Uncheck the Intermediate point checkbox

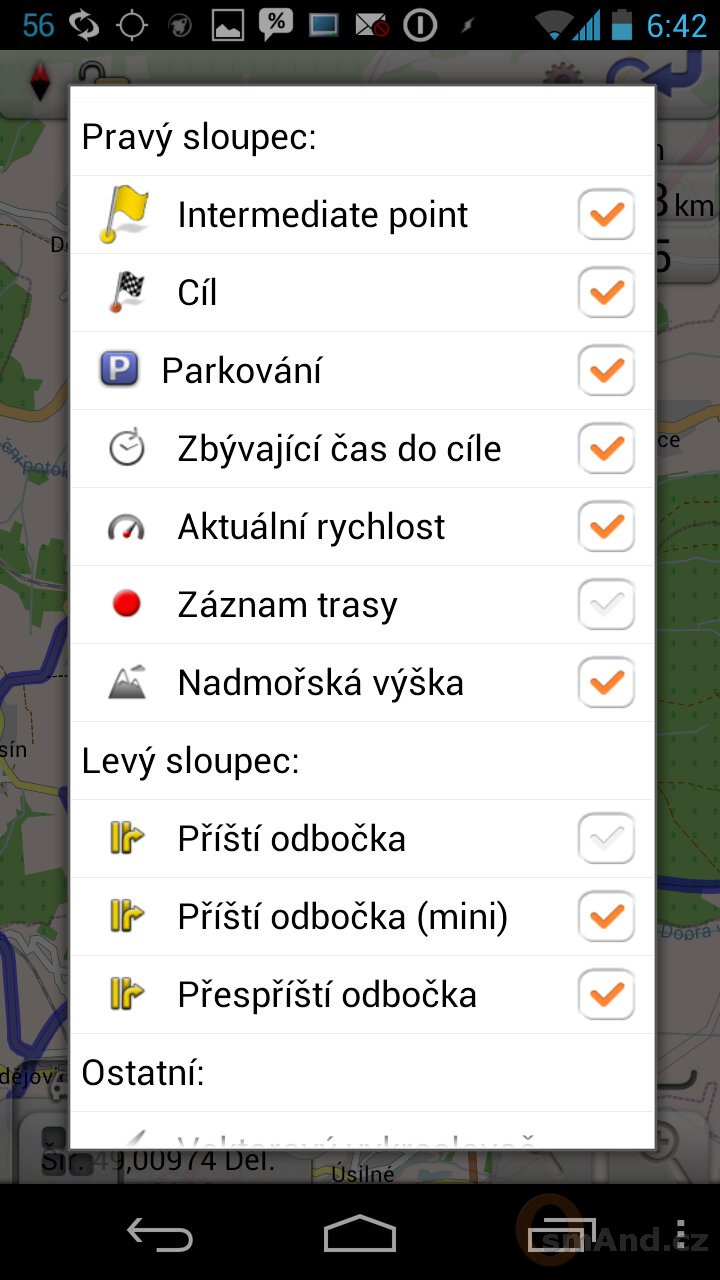(x=606, y=215)
